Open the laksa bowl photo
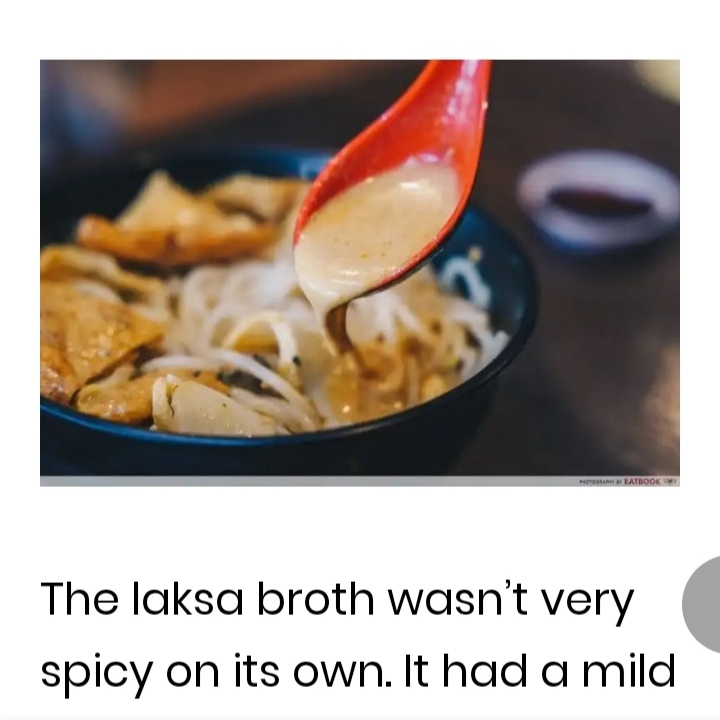This screenshot has width=720, height=720. coord(360,272)
